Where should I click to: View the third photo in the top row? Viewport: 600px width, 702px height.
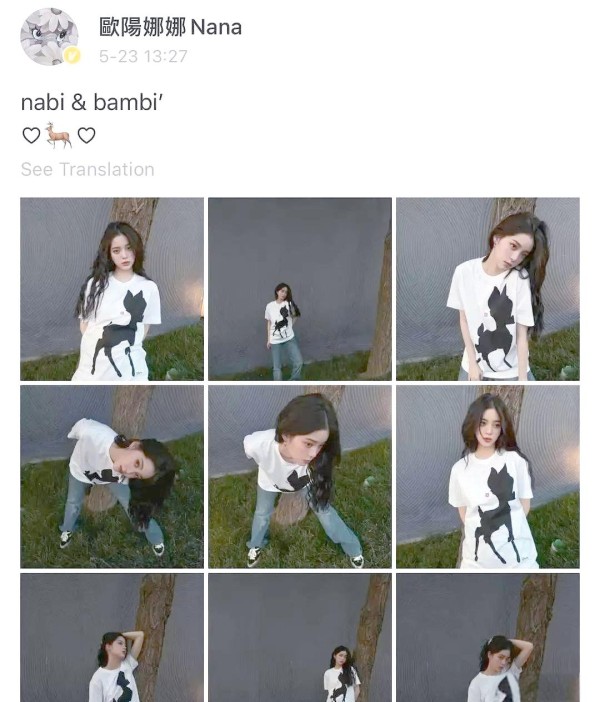click(487, 289)
